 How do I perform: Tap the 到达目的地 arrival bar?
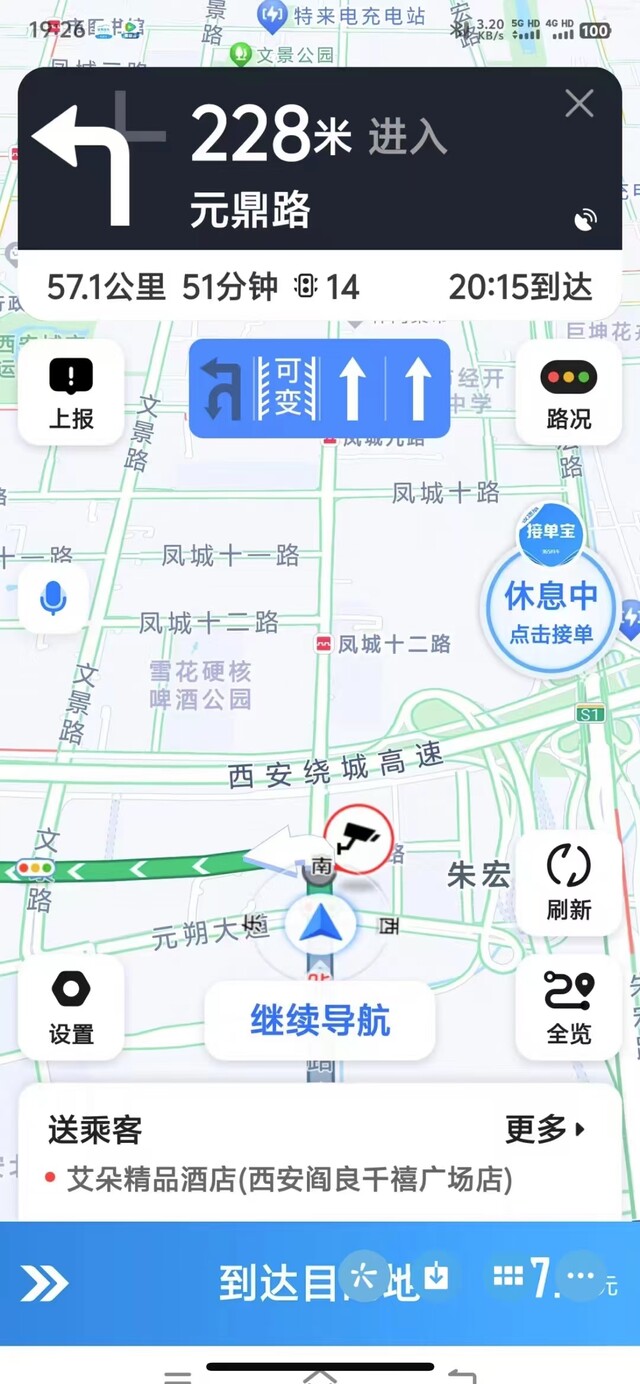pos(320,1283)
